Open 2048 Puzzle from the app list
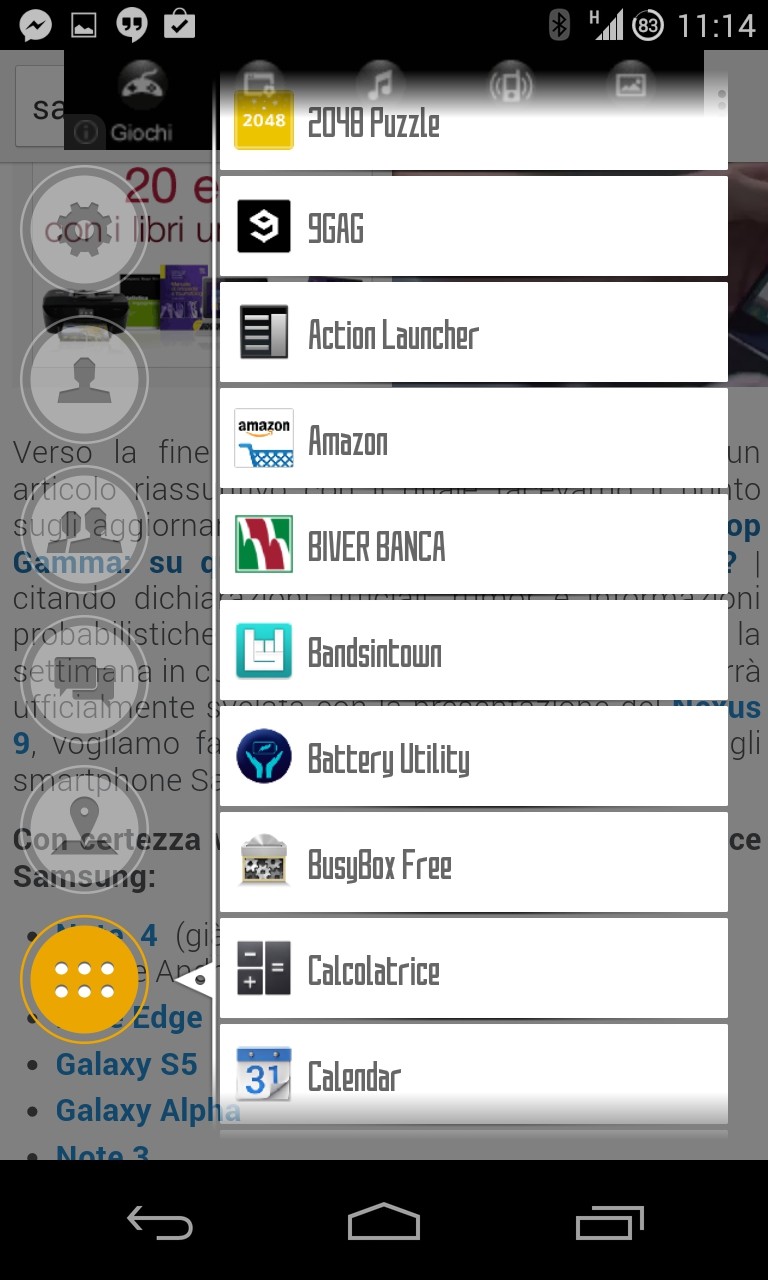The height and width of the screenshot is (1280, 768). (x=473, y=124)
